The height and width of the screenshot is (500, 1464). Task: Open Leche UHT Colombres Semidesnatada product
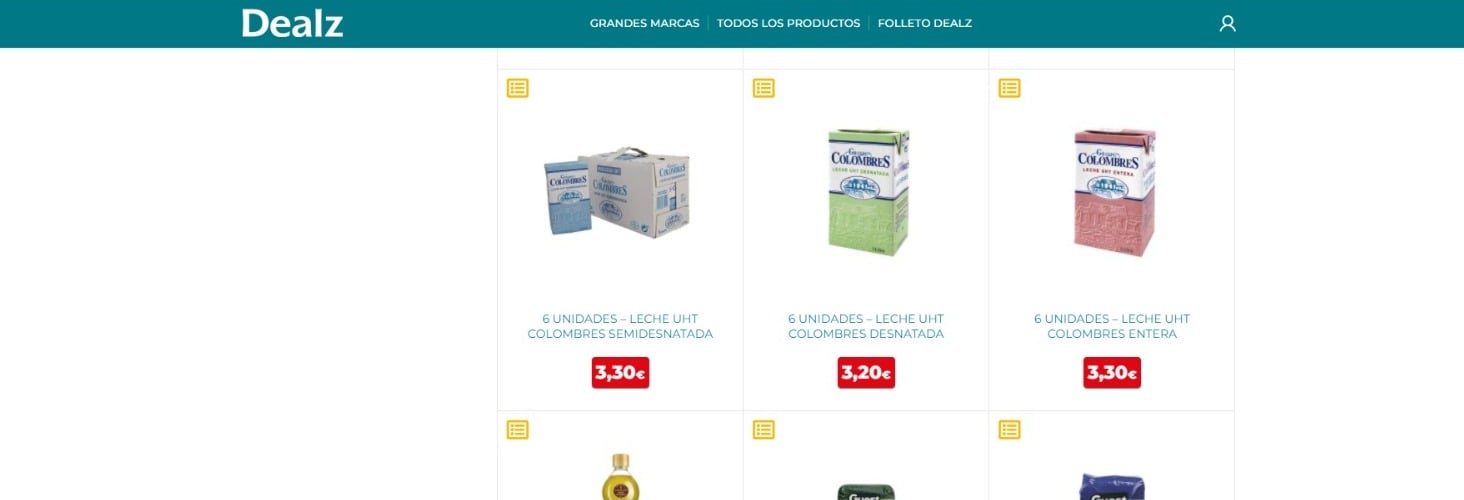tap(620, 326)
